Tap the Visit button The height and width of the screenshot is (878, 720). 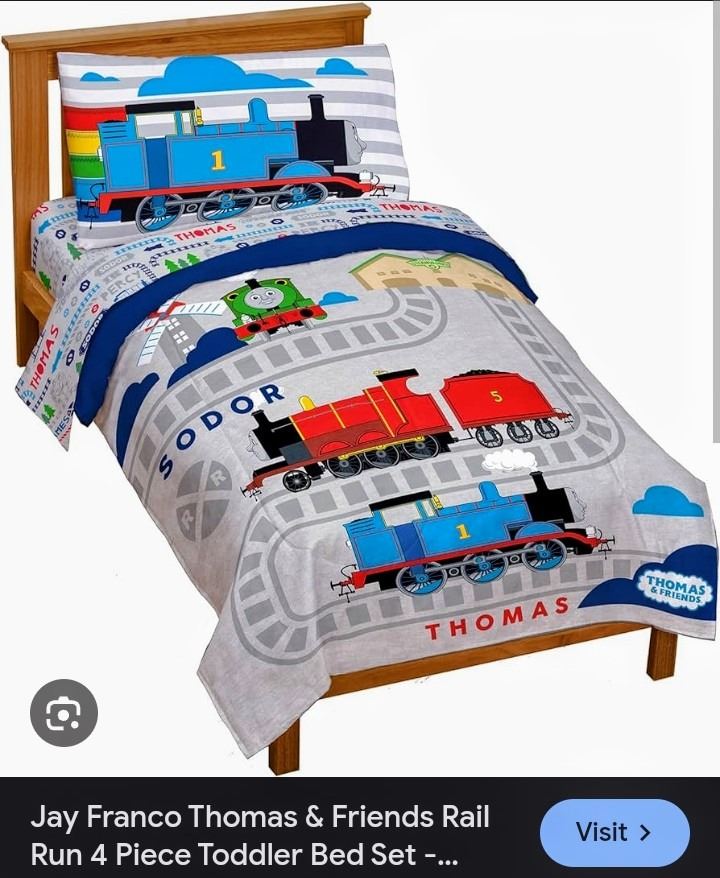tap(614, 832)
